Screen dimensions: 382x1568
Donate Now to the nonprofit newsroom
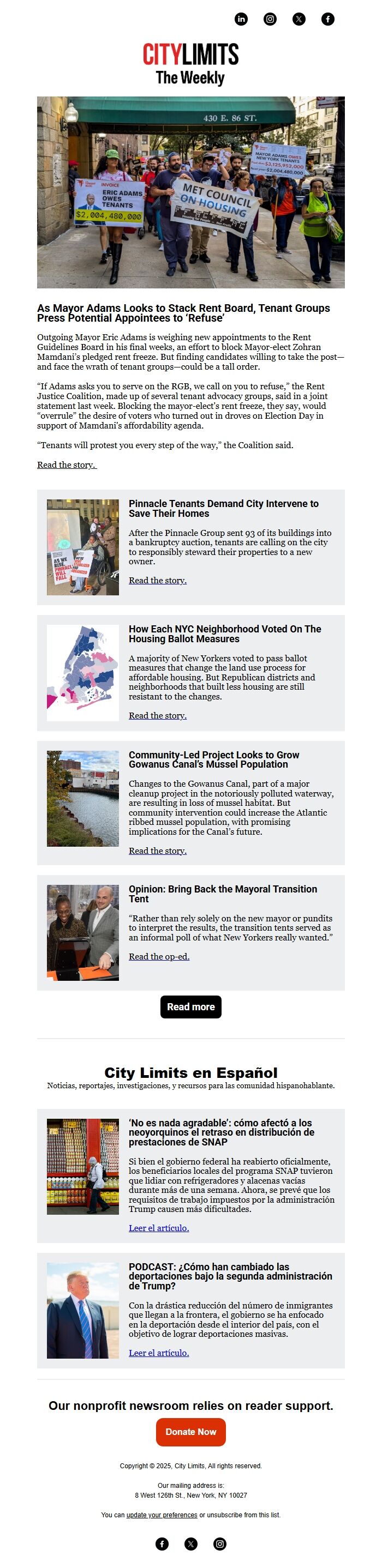click(x=190, y=1432)
